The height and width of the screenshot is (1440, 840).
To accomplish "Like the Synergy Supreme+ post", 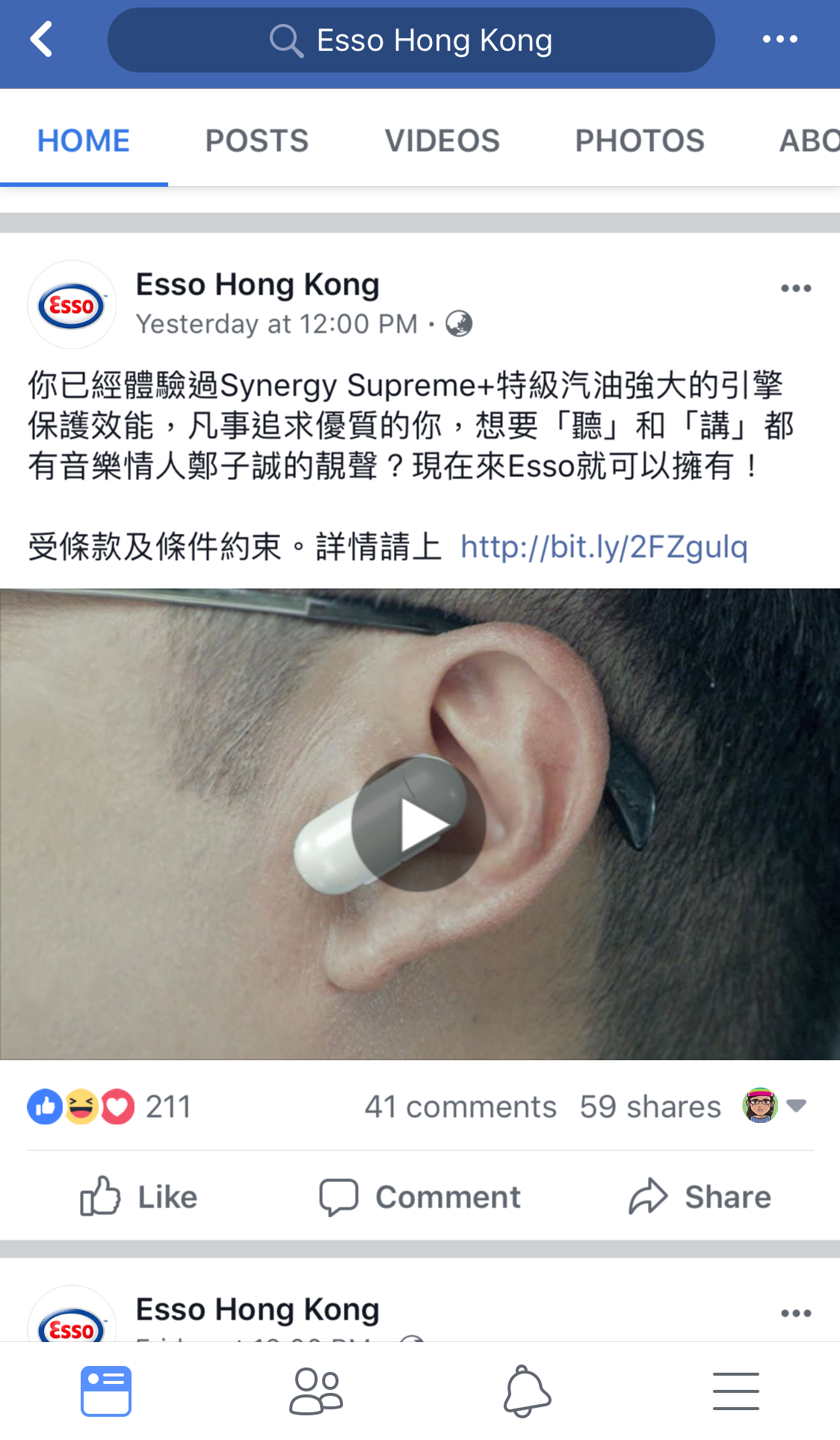I will 139,1197.
